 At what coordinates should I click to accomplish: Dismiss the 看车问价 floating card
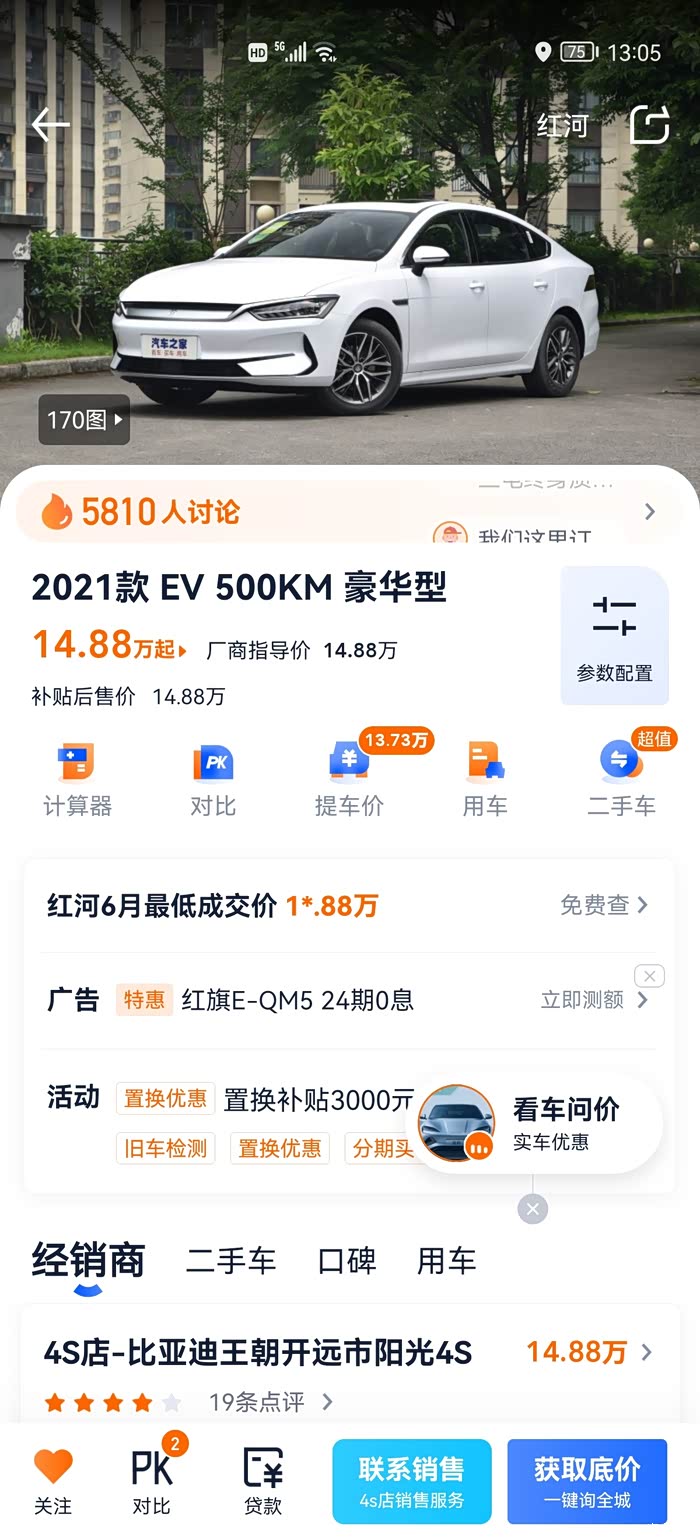[532, 1209]
